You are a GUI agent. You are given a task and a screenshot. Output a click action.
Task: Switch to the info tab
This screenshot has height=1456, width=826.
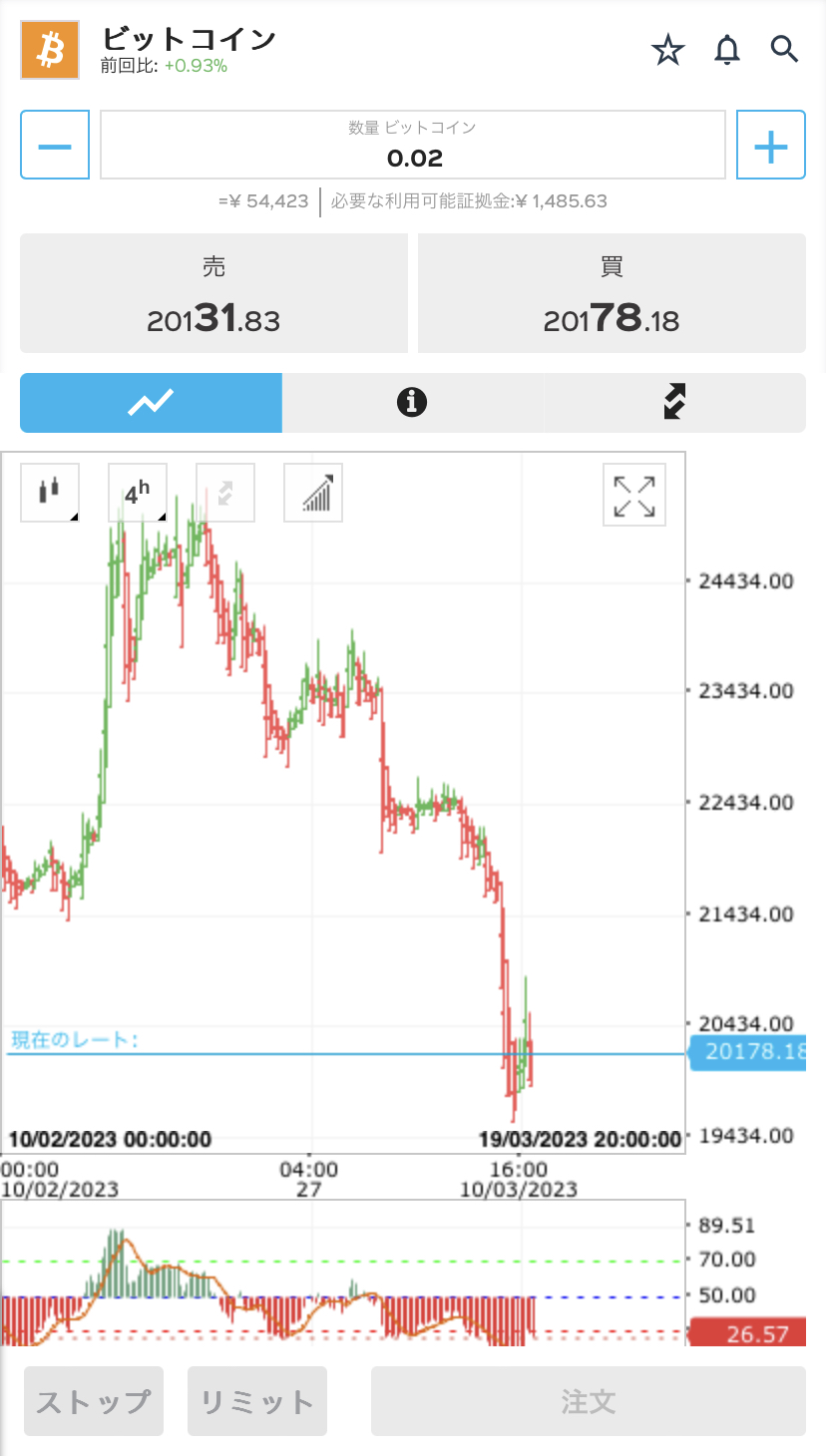412,403
